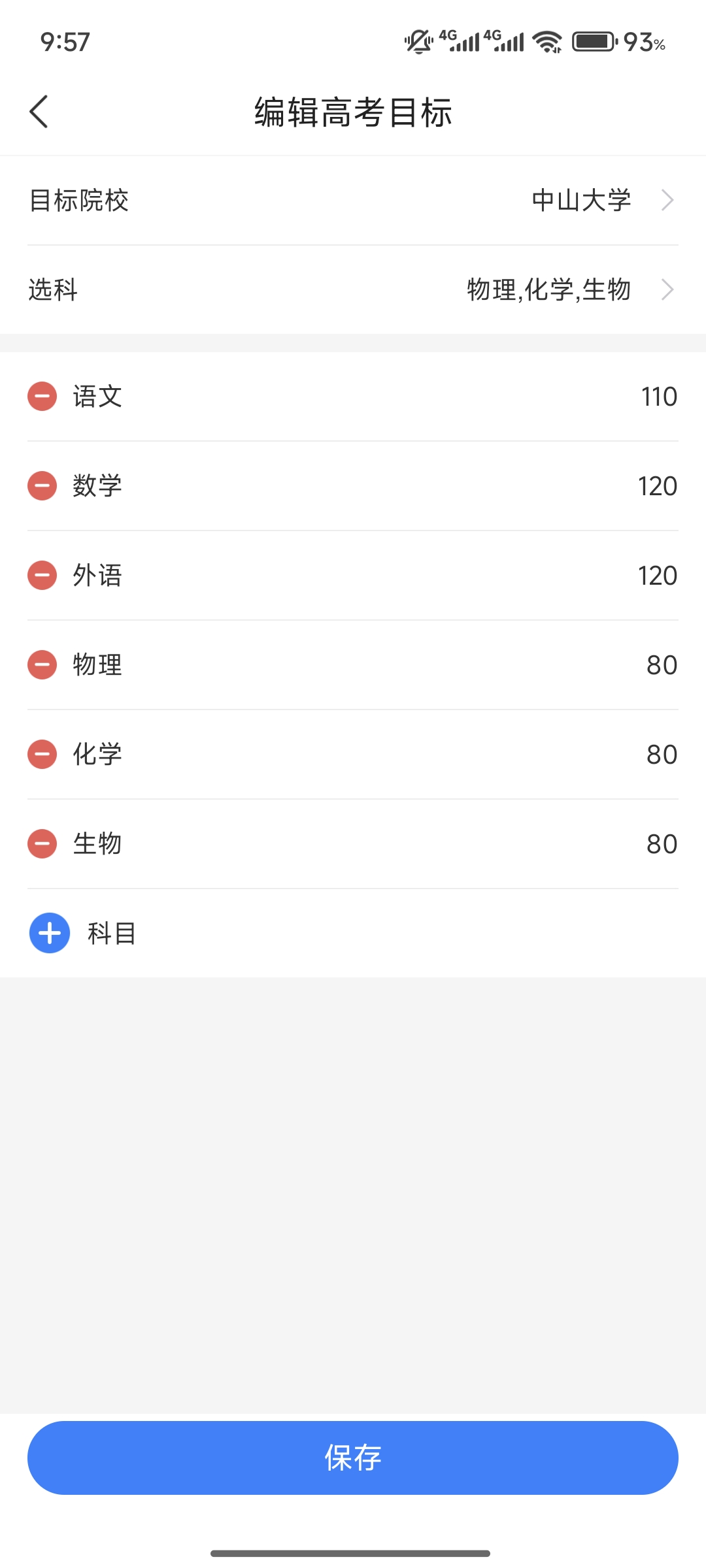
Task: Remove the 生物 subject
Action: (x=42, y=844)
